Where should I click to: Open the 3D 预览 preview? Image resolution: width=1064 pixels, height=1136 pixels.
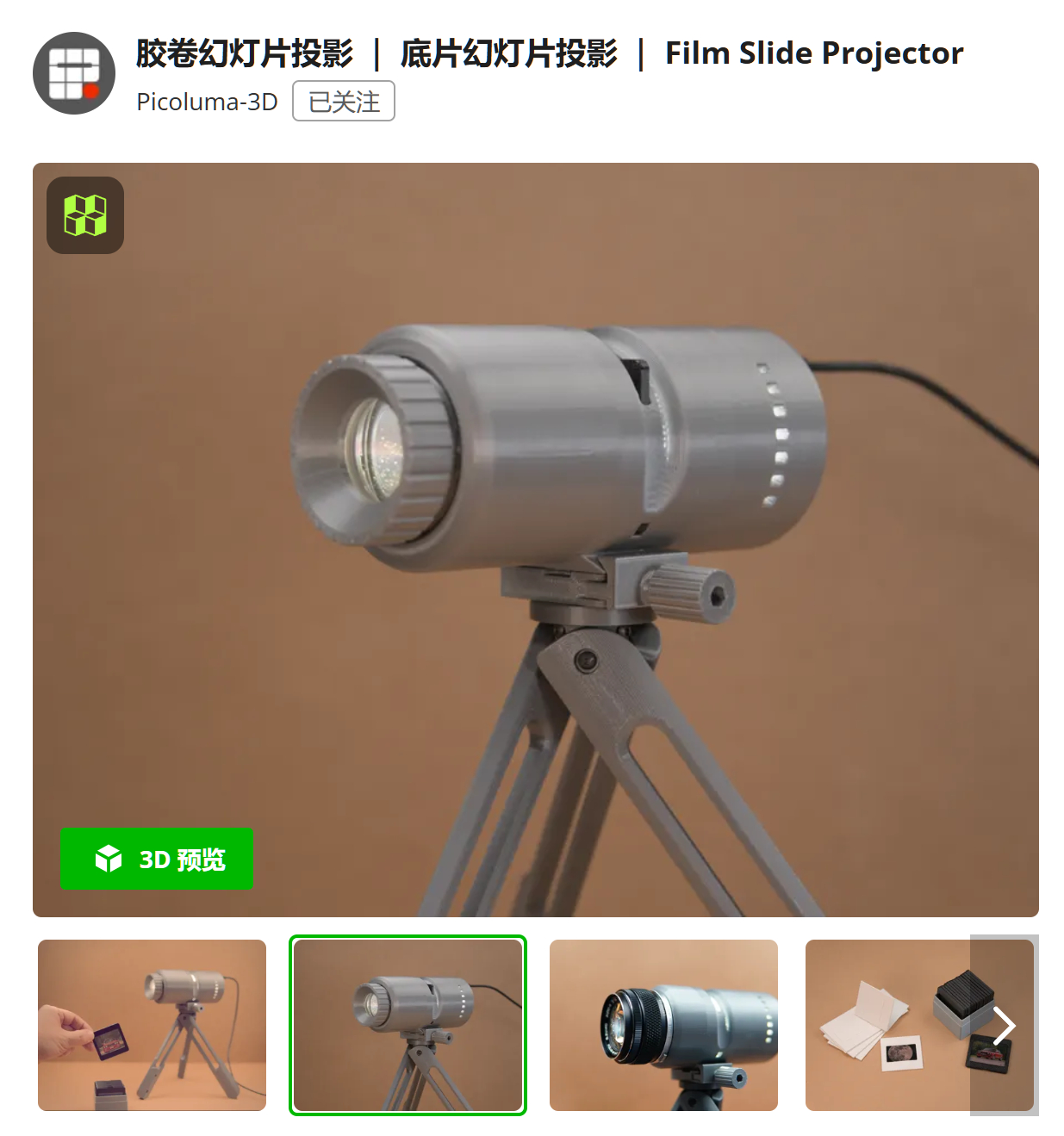click(x=157, y=859)
